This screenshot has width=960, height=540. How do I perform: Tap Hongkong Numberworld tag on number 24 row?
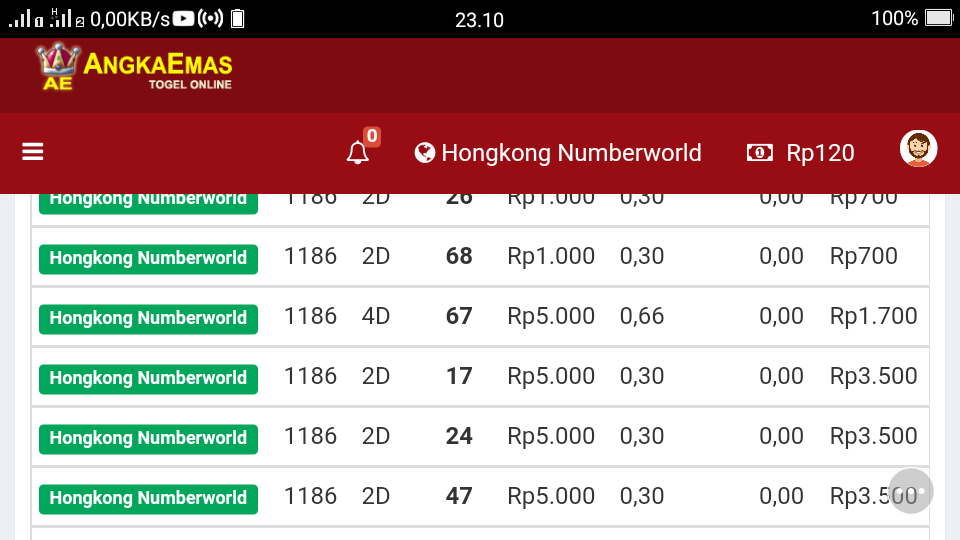tap(148, 438)
